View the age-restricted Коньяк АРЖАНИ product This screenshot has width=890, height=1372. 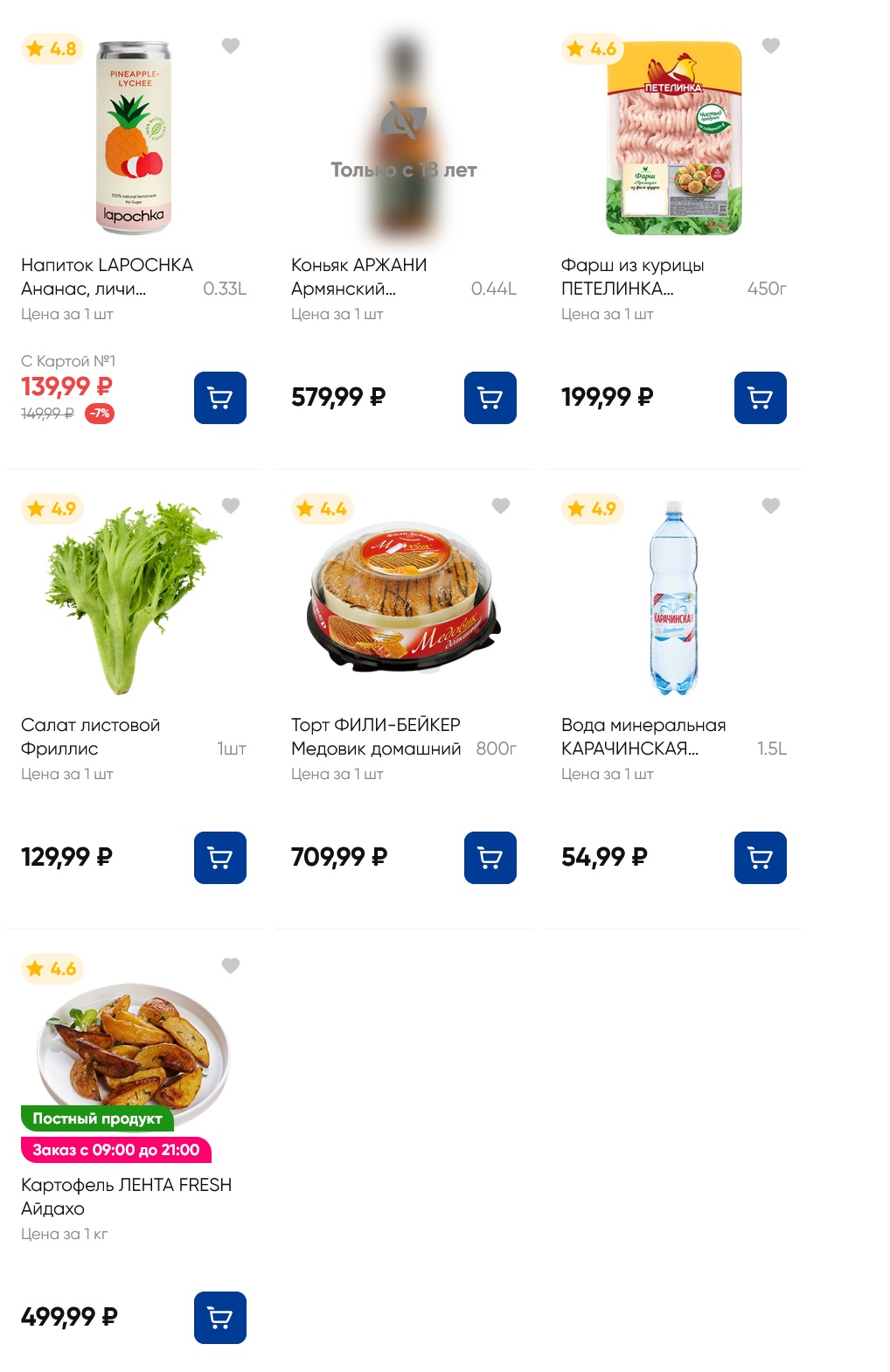(404, 140)
